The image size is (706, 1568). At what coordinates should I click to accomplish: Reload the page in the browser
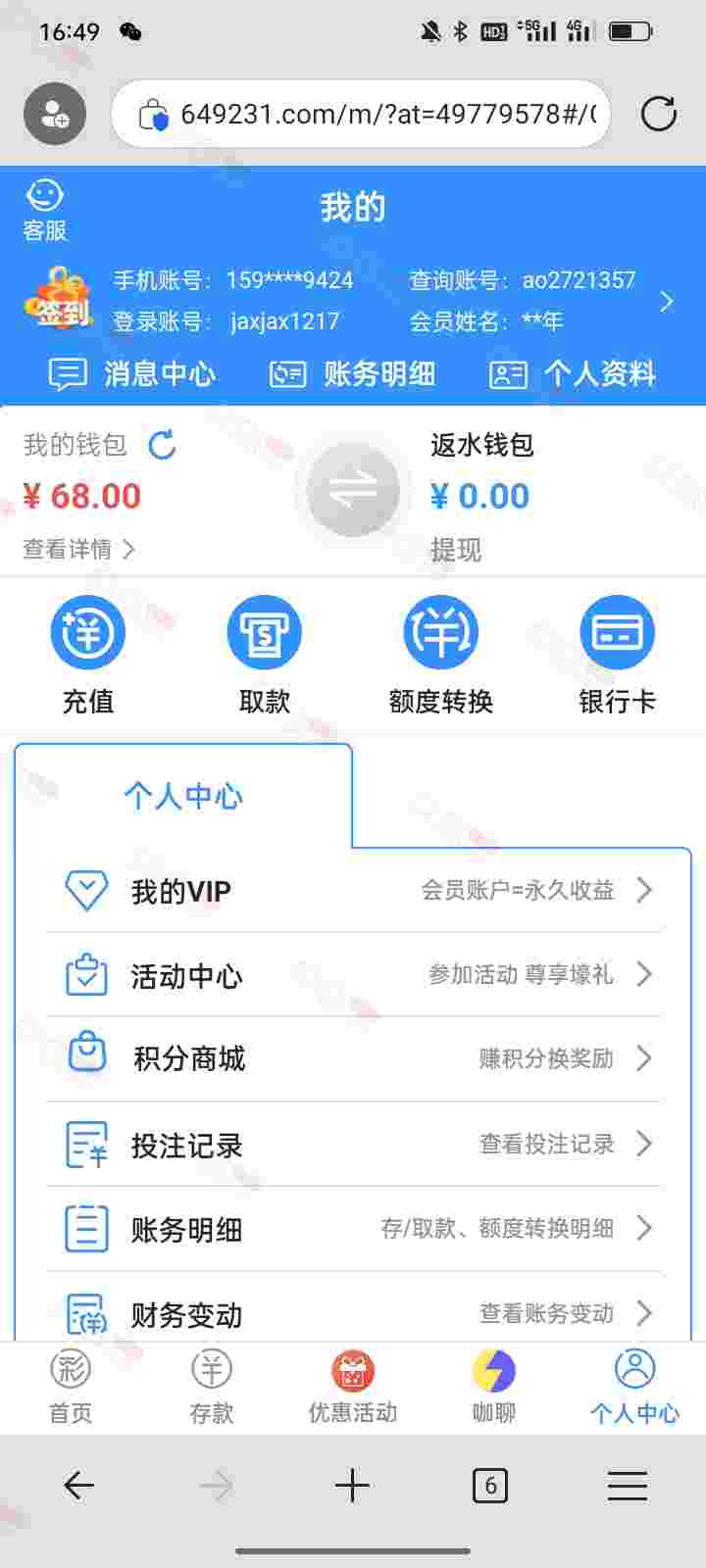(x=658, y=114)
